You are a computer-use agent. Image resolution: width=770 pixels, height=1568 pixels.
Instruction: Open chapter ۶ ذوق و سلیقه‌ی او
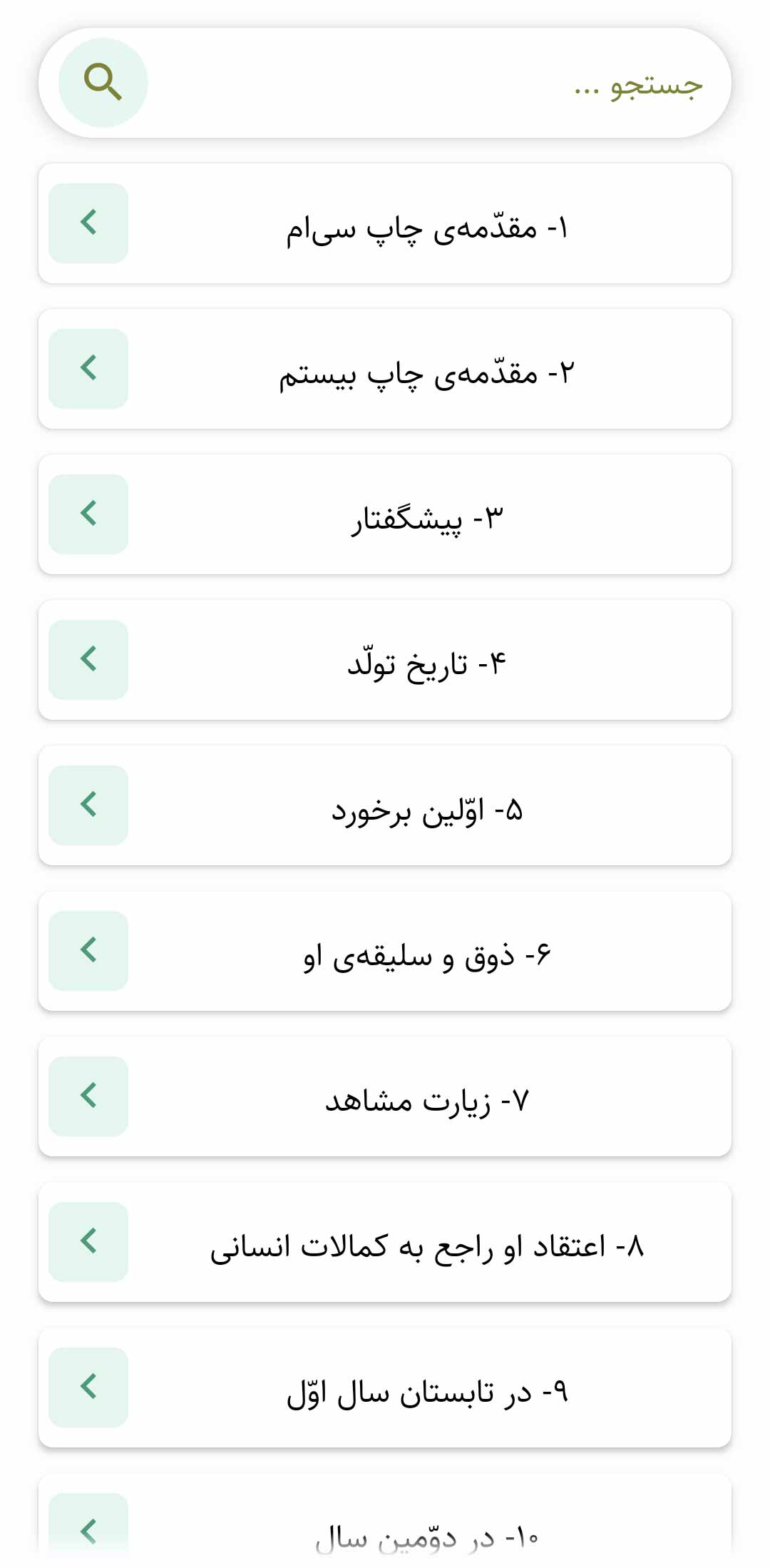(385, 951)
